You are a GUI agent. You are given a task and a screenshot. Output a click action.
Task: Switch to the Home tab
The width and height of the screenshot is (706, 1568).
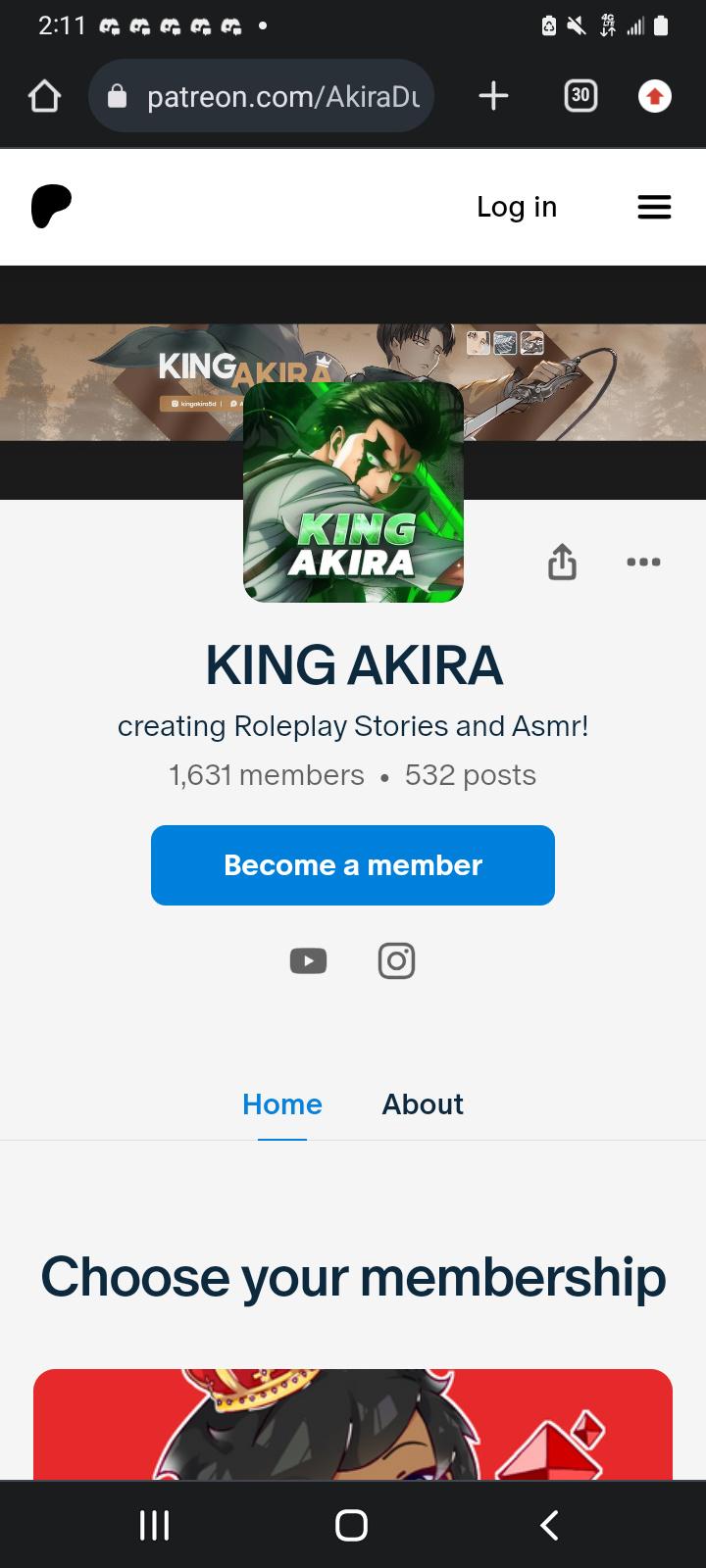click(x=282, y=1104)
